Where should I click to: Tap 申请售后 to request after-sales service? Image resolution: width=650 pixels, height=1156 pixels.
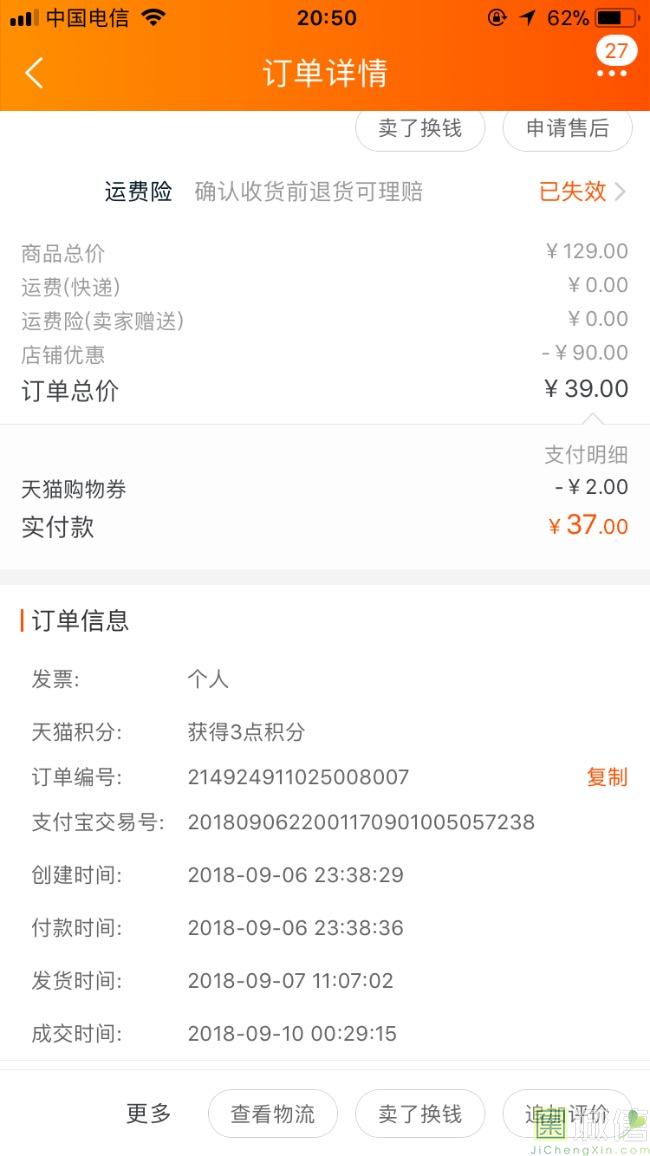point(567,128)
